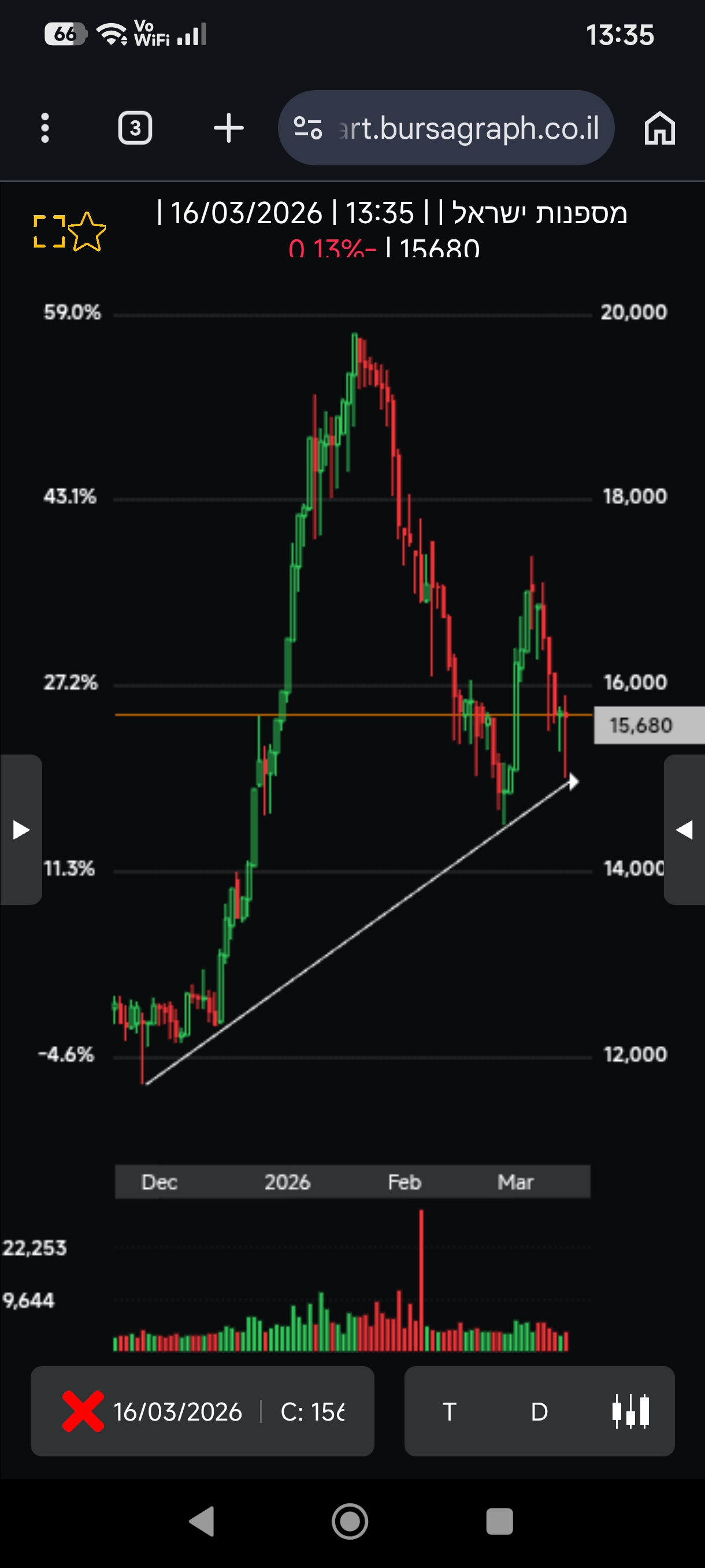Go to the browser home page

[659, 128]
